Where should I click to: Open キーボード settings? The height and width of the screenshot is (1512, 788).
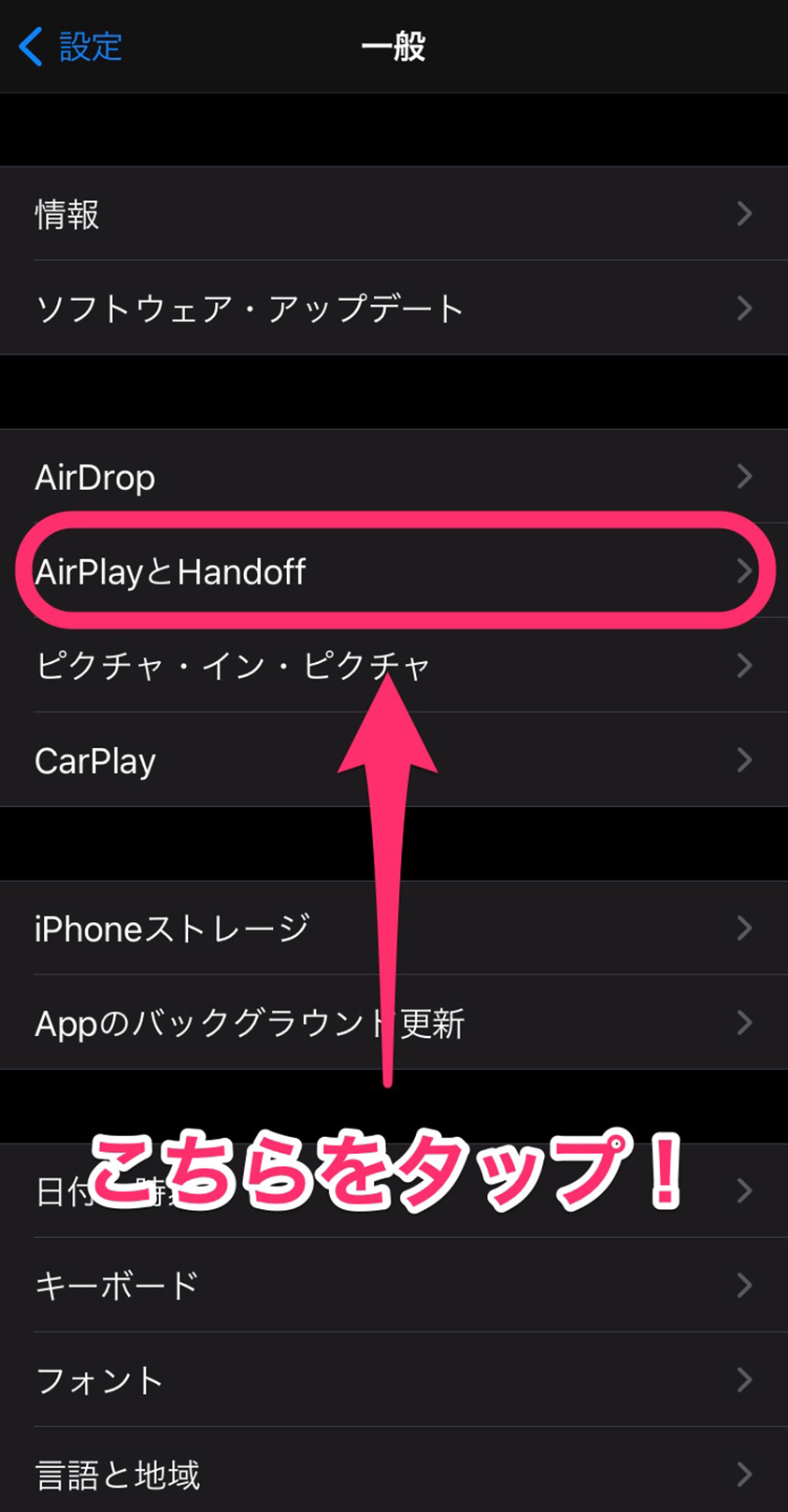tap(393, 1286)
